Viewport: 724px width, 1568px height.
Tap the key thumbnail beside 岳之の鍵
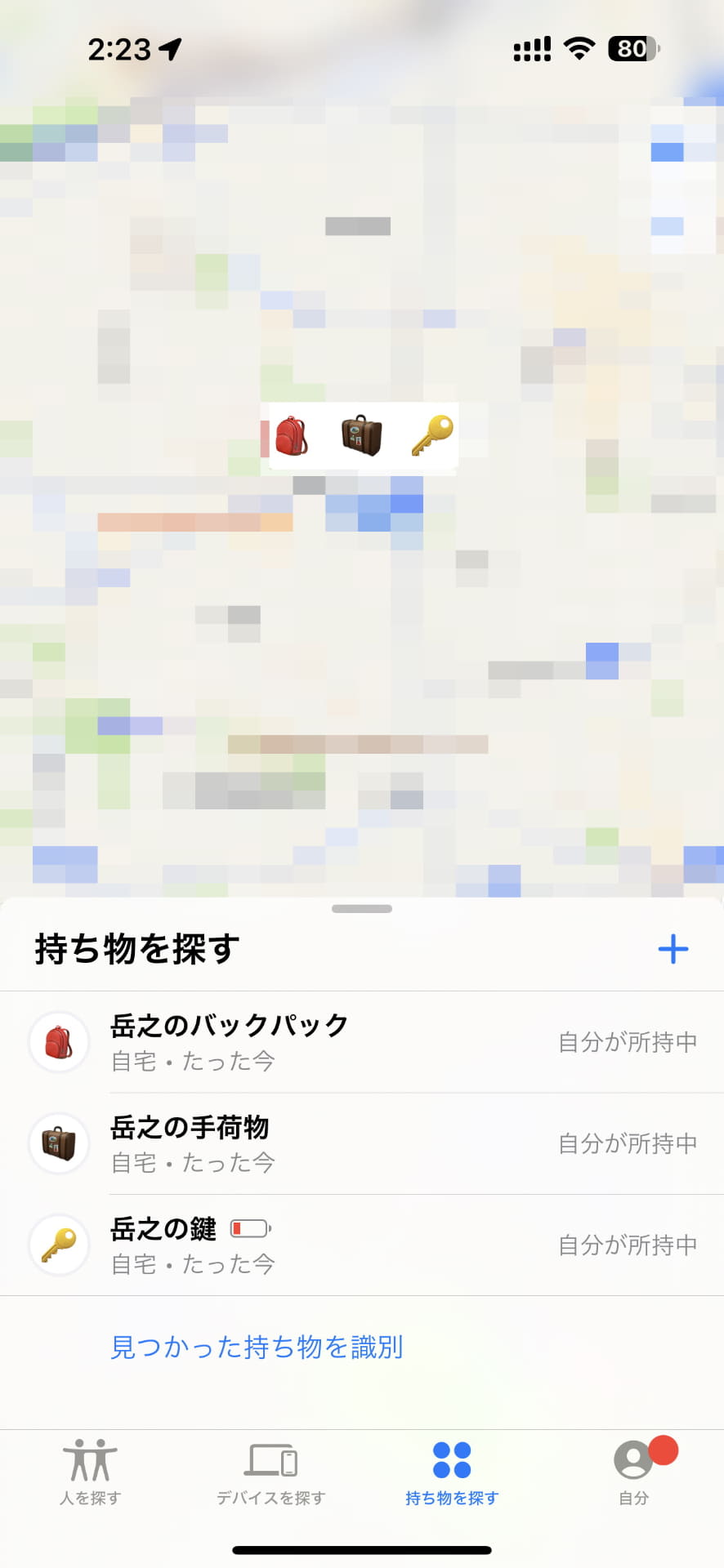(x=57, y=1245)
